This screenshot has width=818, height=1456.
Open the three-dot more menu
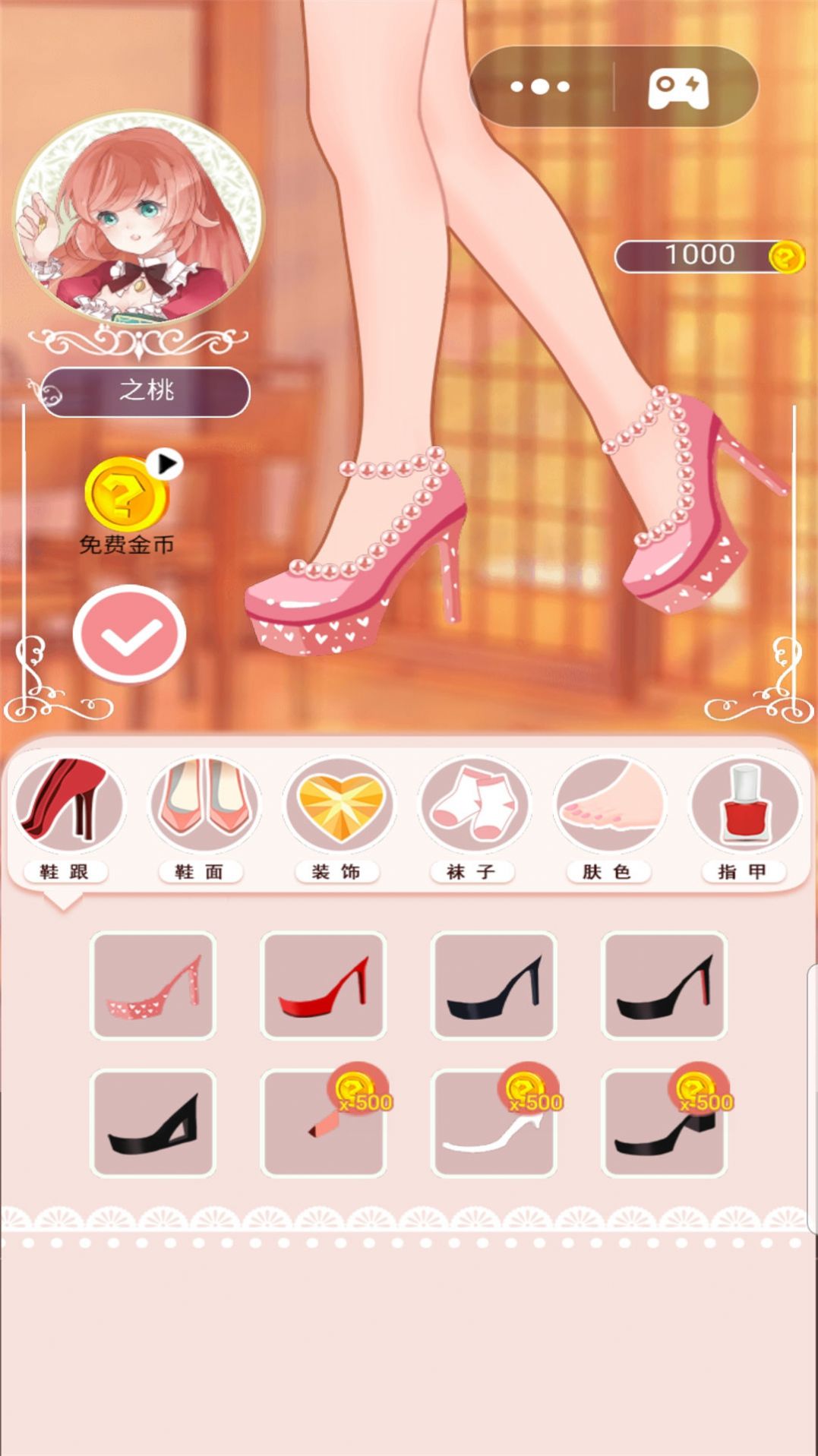pyautogui.click(x=540, y=87)
